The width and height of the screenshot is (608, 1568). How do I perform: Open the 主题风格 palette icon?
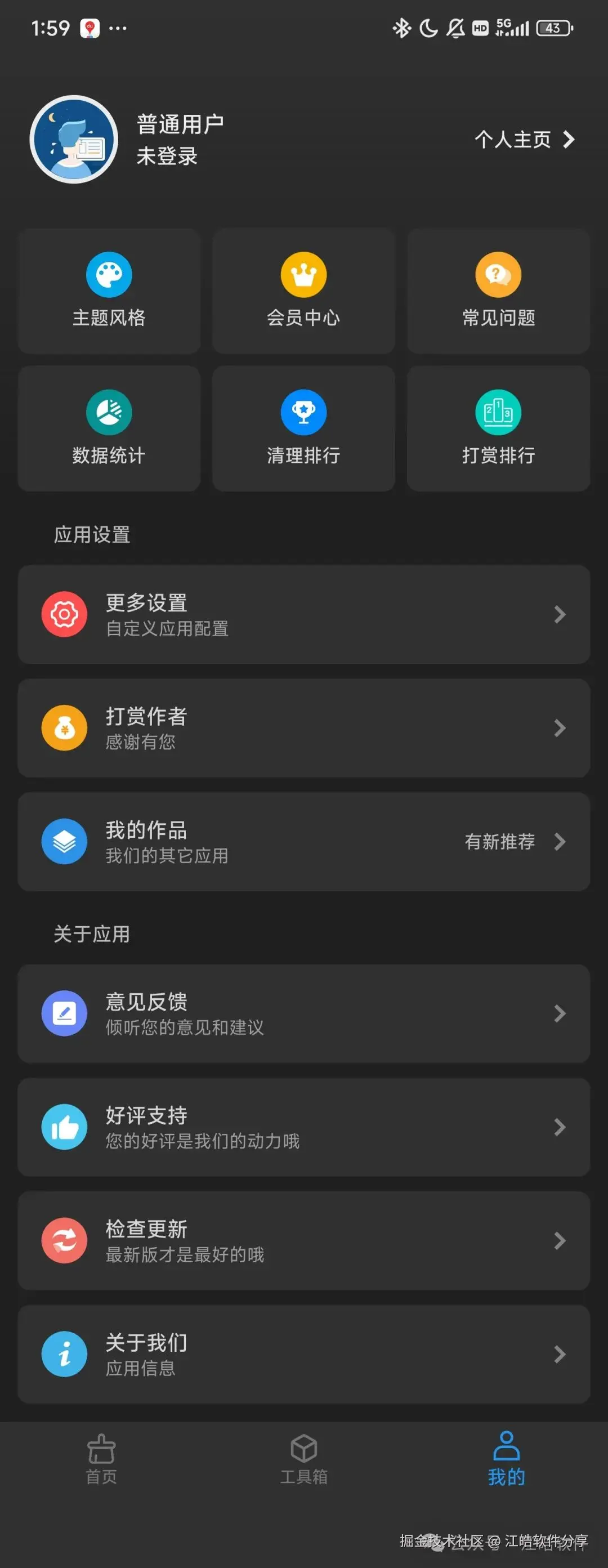[109, 275]
